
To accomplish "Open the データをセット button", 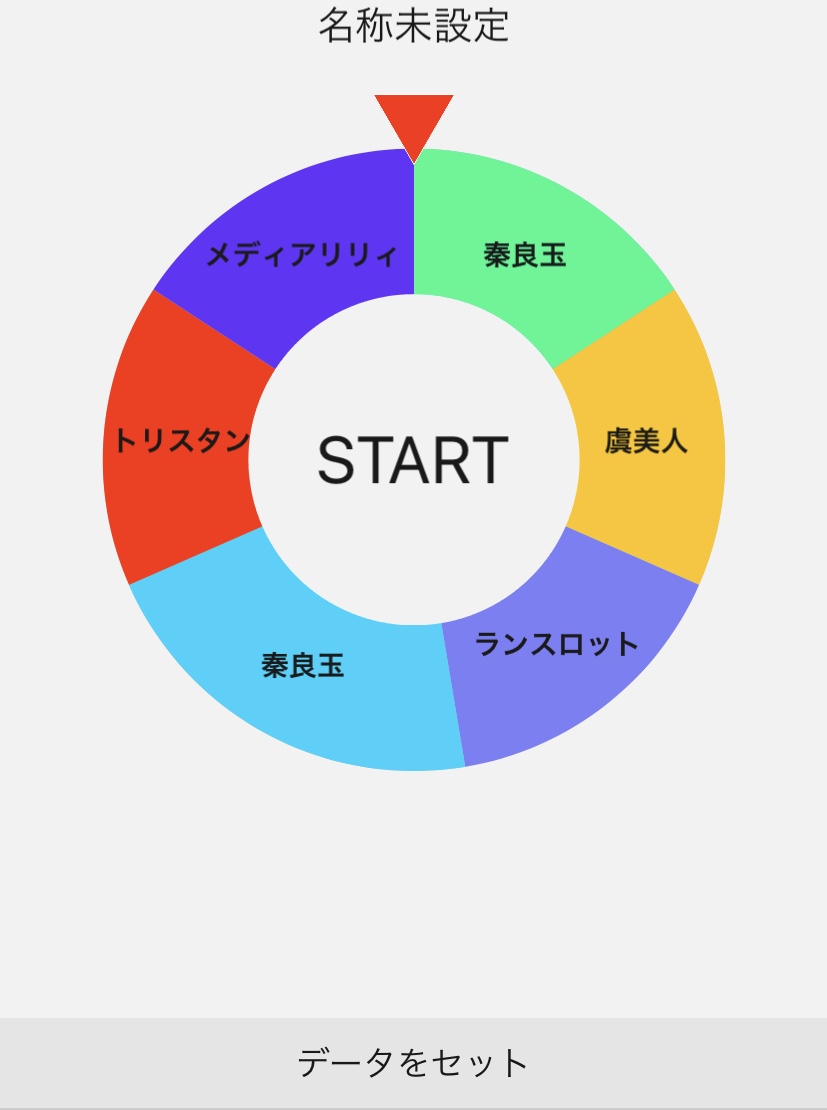I will coord(413,1063).
